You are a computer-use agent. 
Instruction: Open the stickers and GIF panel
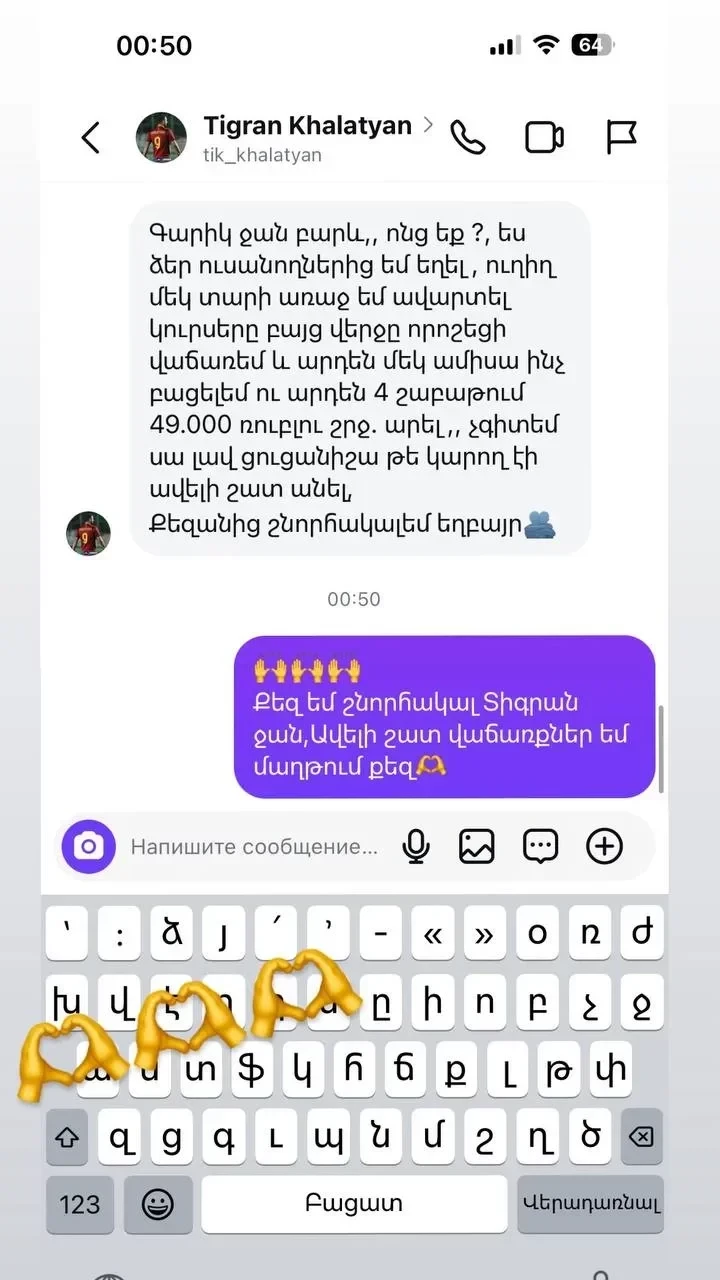pos(541,847)
